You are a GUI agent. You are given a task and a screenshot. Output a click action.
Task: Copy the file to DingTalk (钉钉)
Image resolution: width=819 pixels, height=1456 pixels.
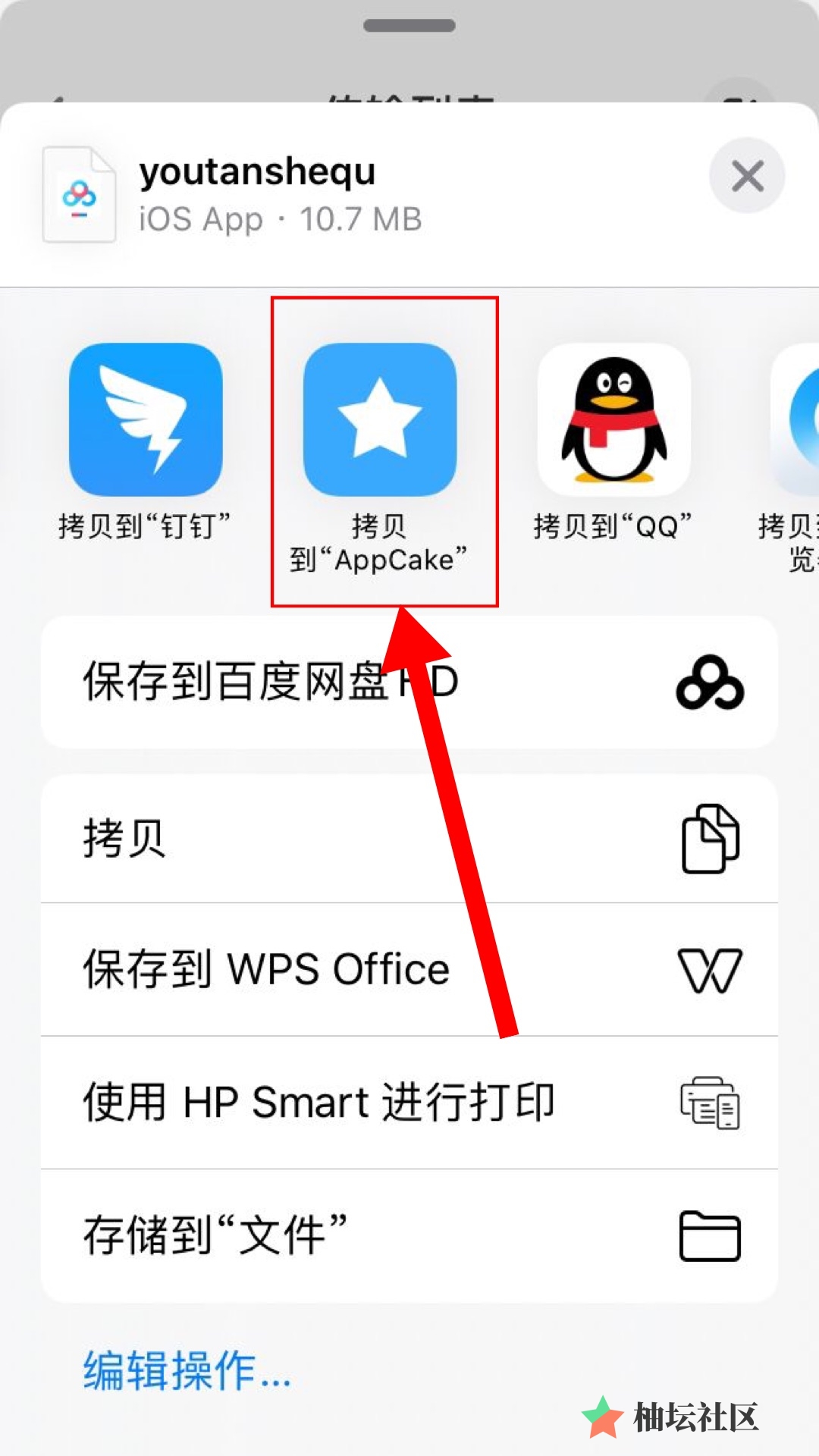(x=145, y=420)
